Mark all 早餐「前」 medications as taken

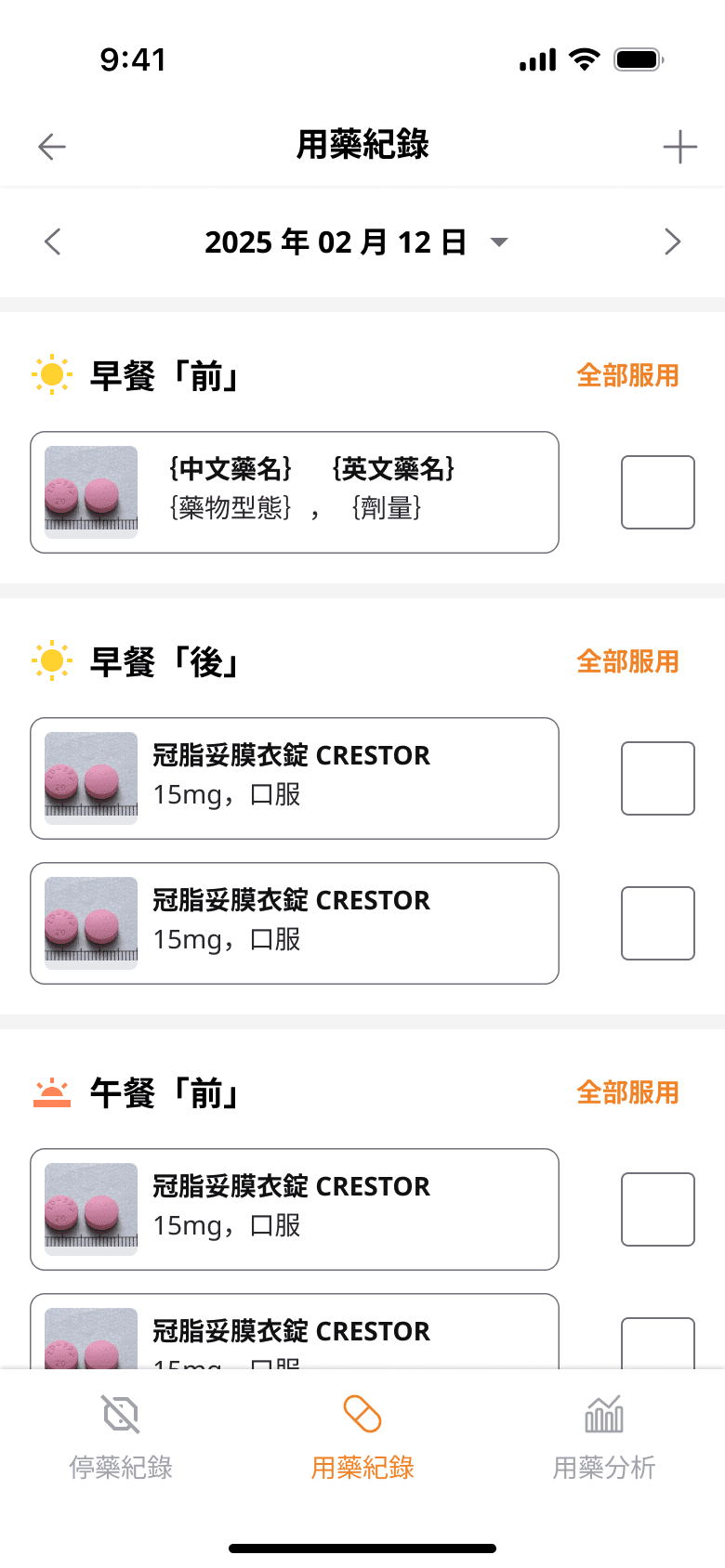tap(627, 375)
